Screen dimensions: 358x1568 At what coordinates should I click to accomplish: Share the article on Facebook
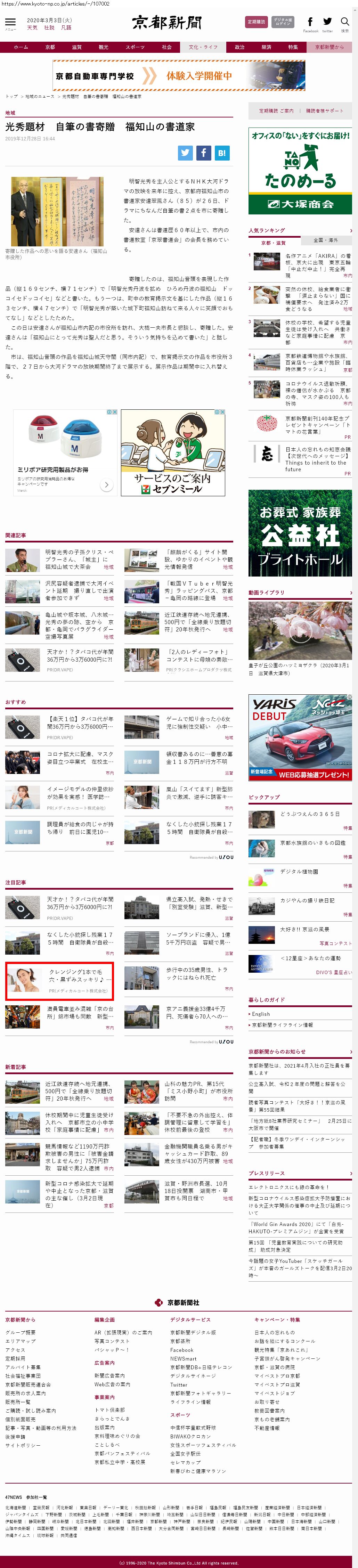[x=203, y=153]
